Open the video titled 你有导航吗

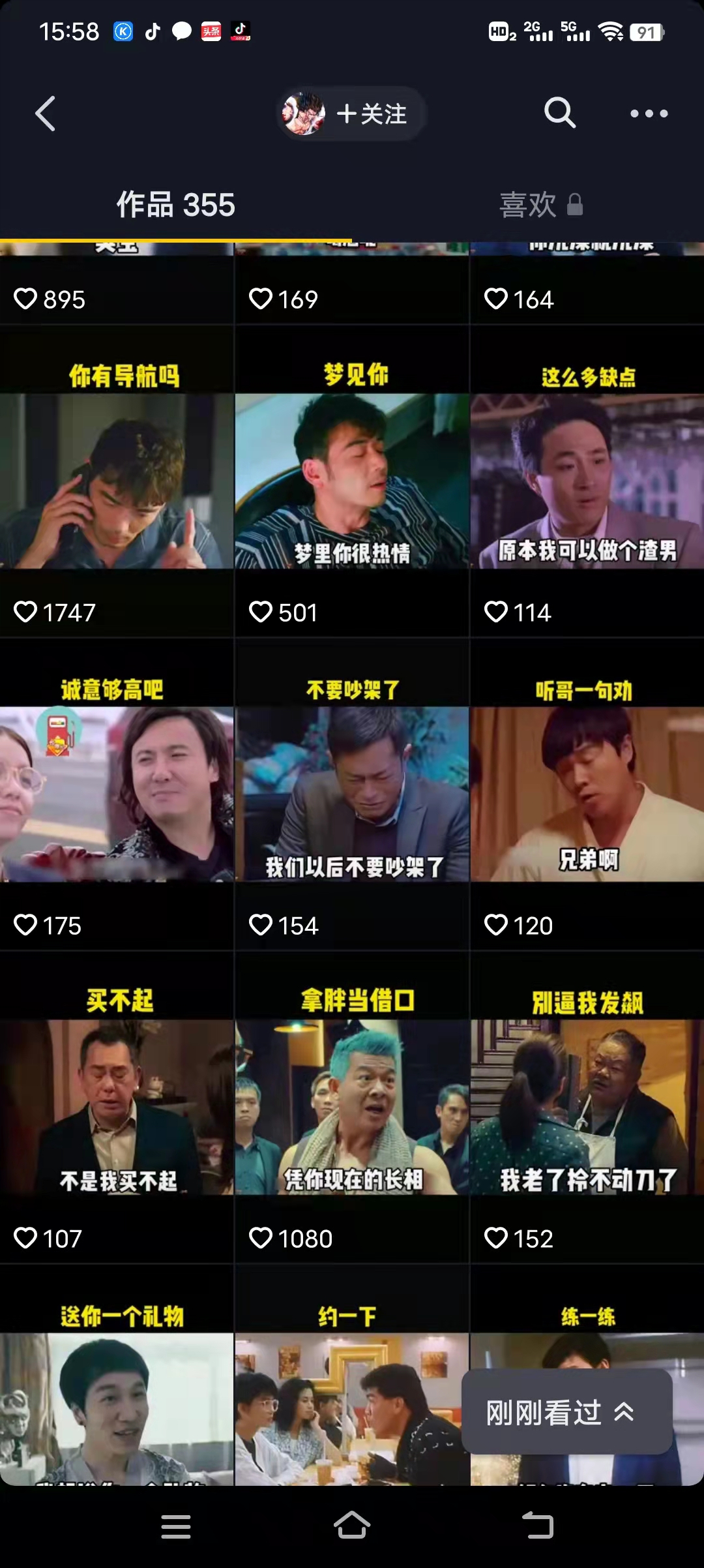point(117,479)
